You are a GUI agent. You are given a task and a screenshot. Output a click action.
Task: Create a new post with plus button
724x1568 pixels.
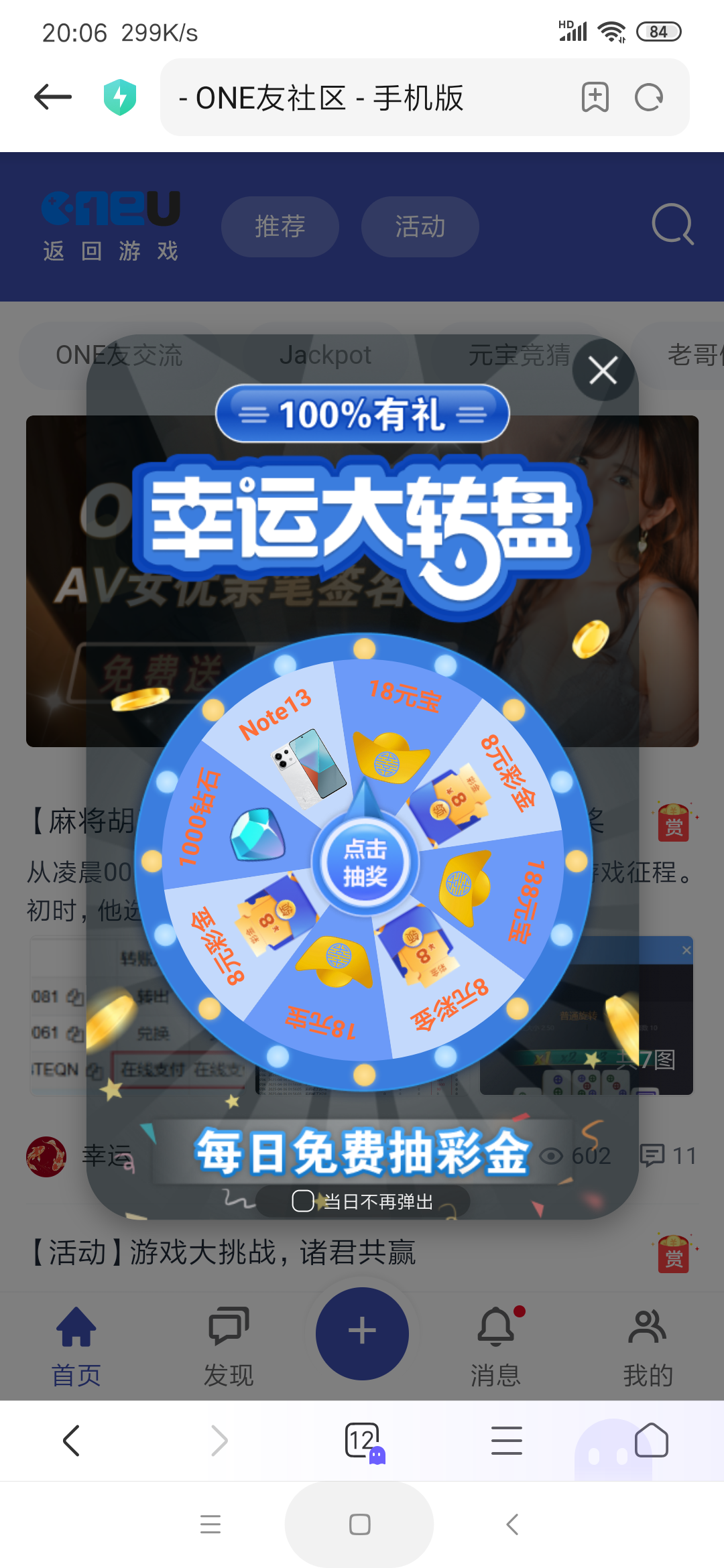coord(362,1333)
